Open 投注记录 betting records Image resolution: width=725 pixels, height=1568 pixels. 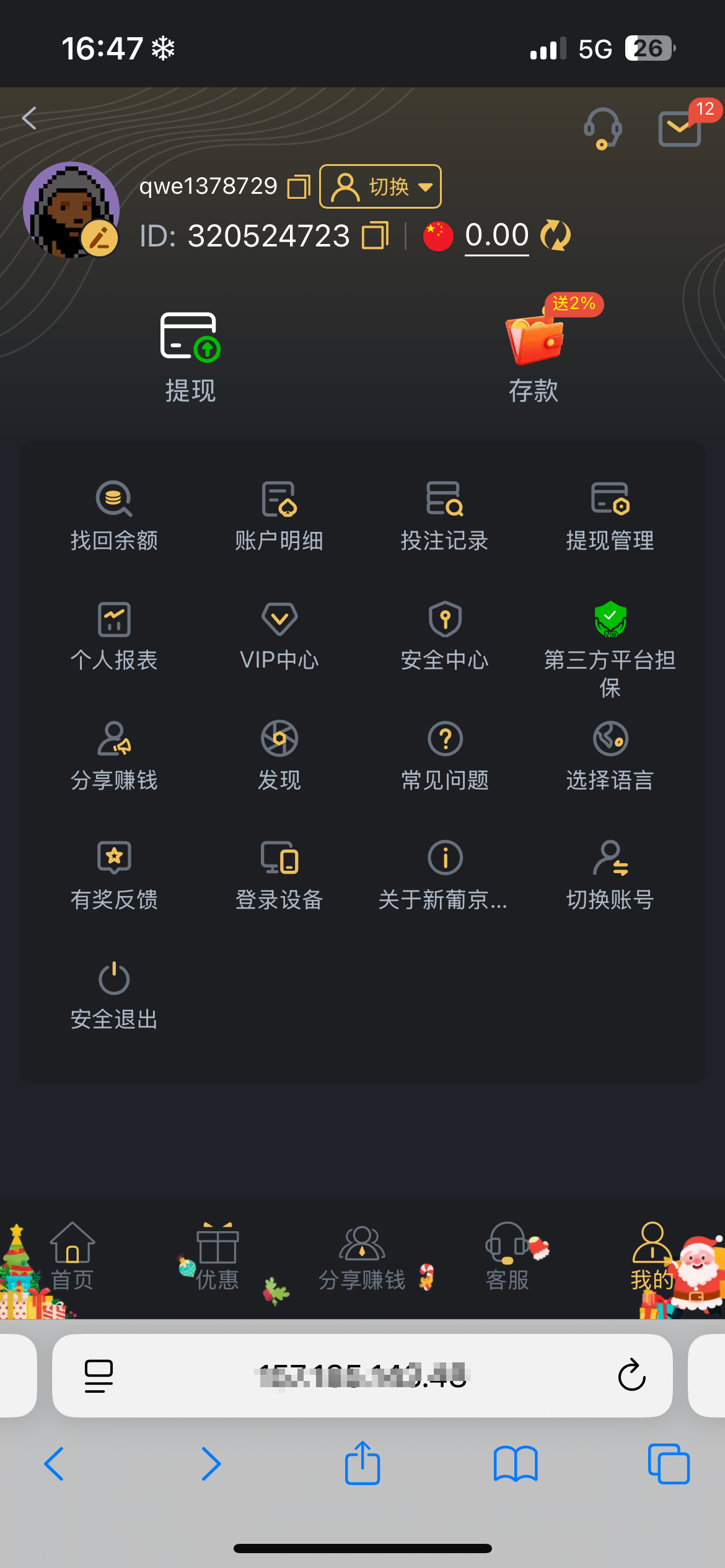point(445,515)
